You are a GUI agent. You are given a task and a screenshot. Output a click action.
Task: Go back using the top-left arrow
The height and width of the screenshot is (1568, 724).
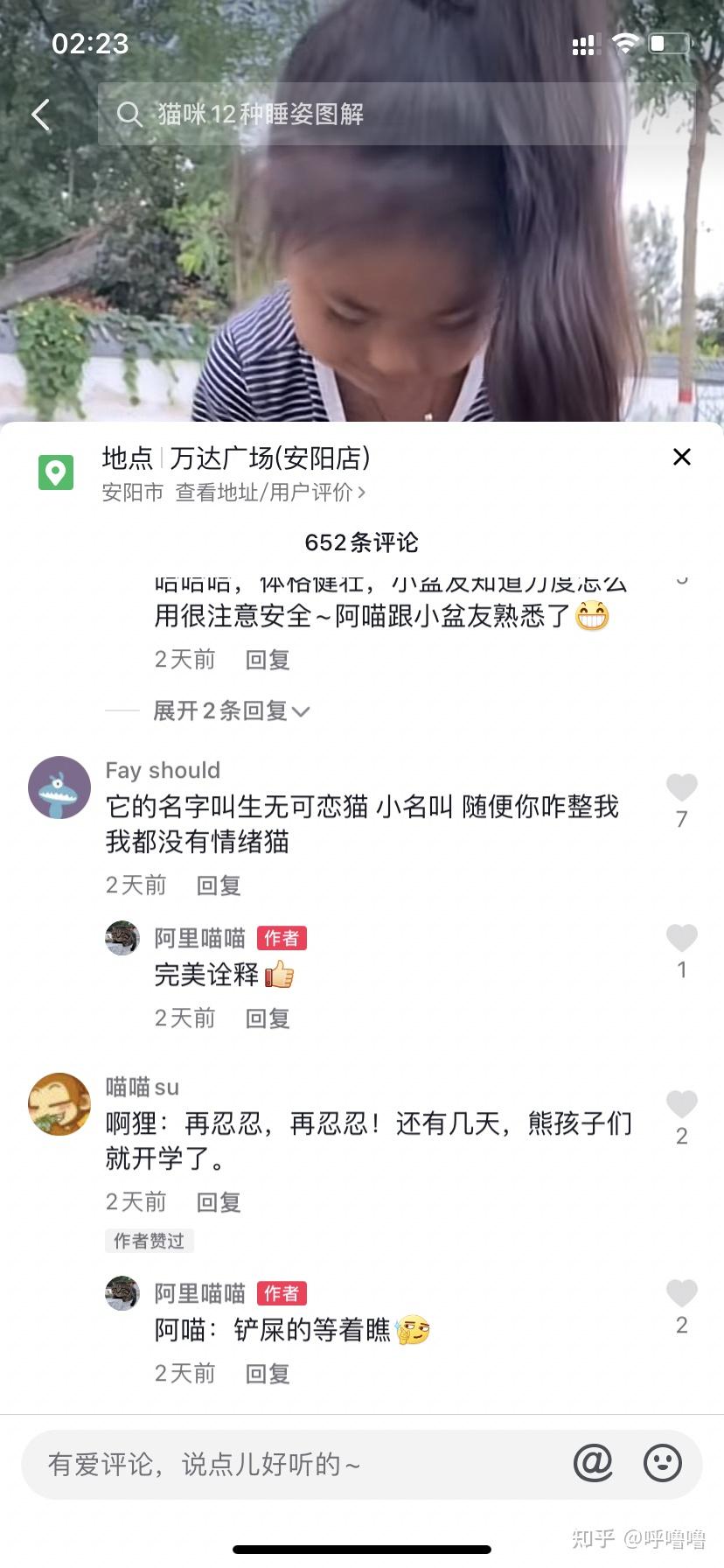41,115
